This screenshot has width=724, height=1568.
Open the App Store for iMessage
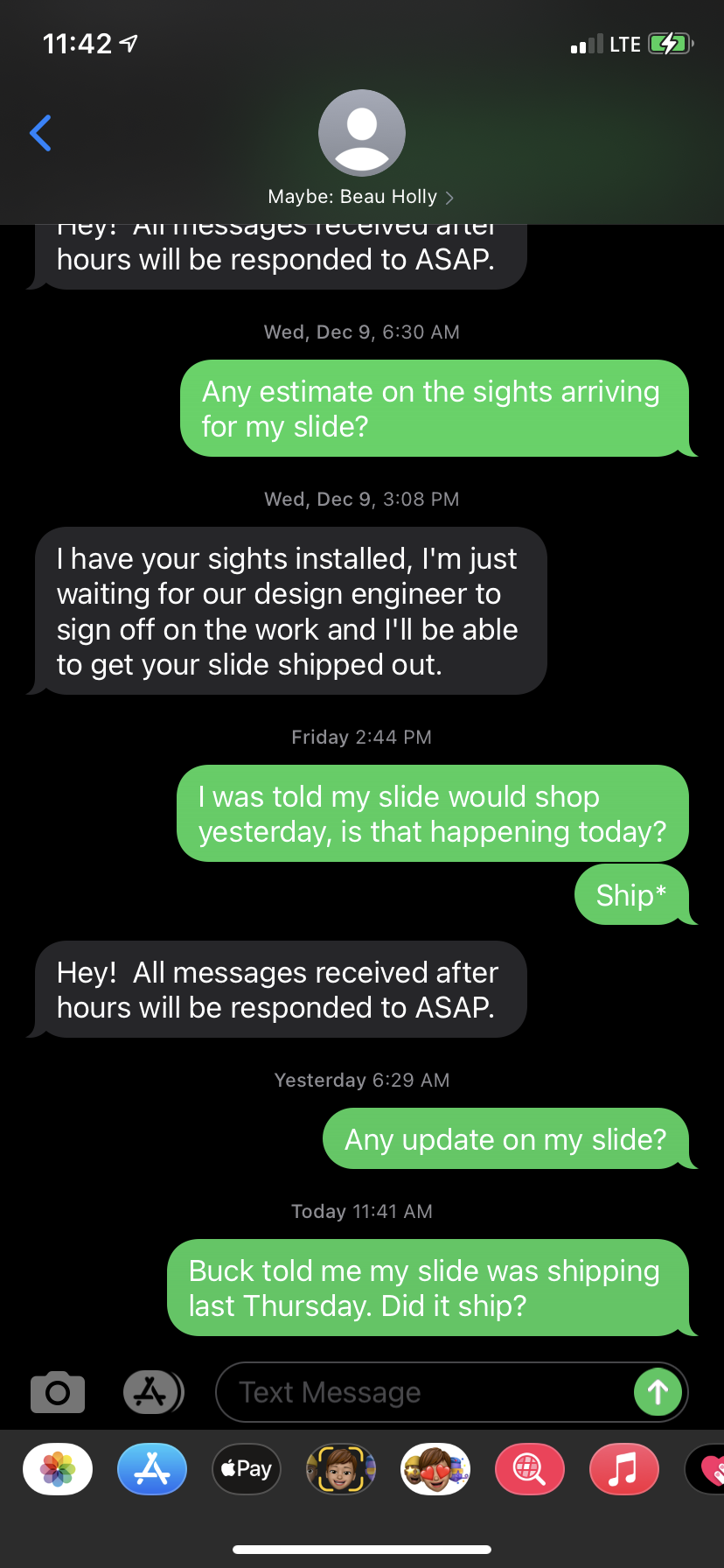(152, 1469)
